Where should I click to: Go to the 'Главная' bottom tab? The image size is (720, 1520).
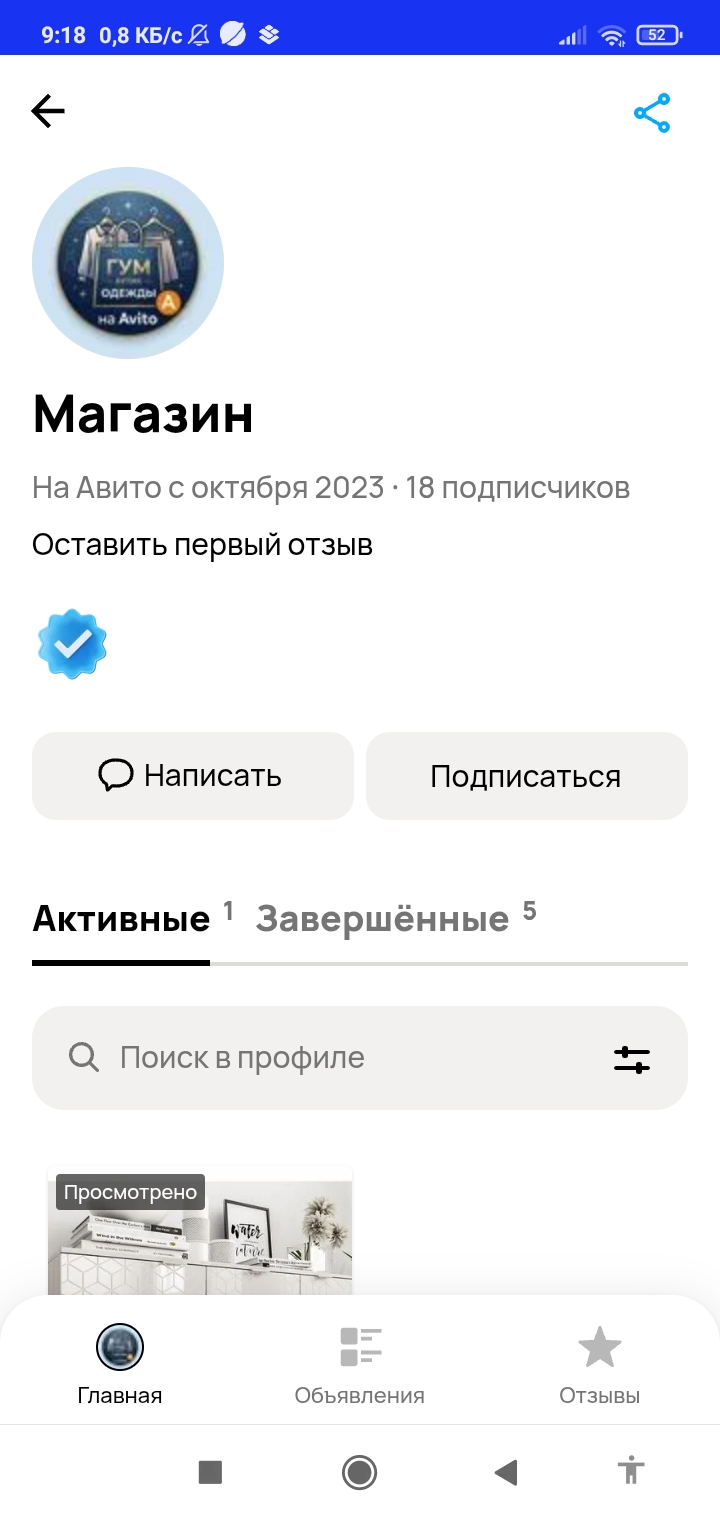(x=120, y=1364)
